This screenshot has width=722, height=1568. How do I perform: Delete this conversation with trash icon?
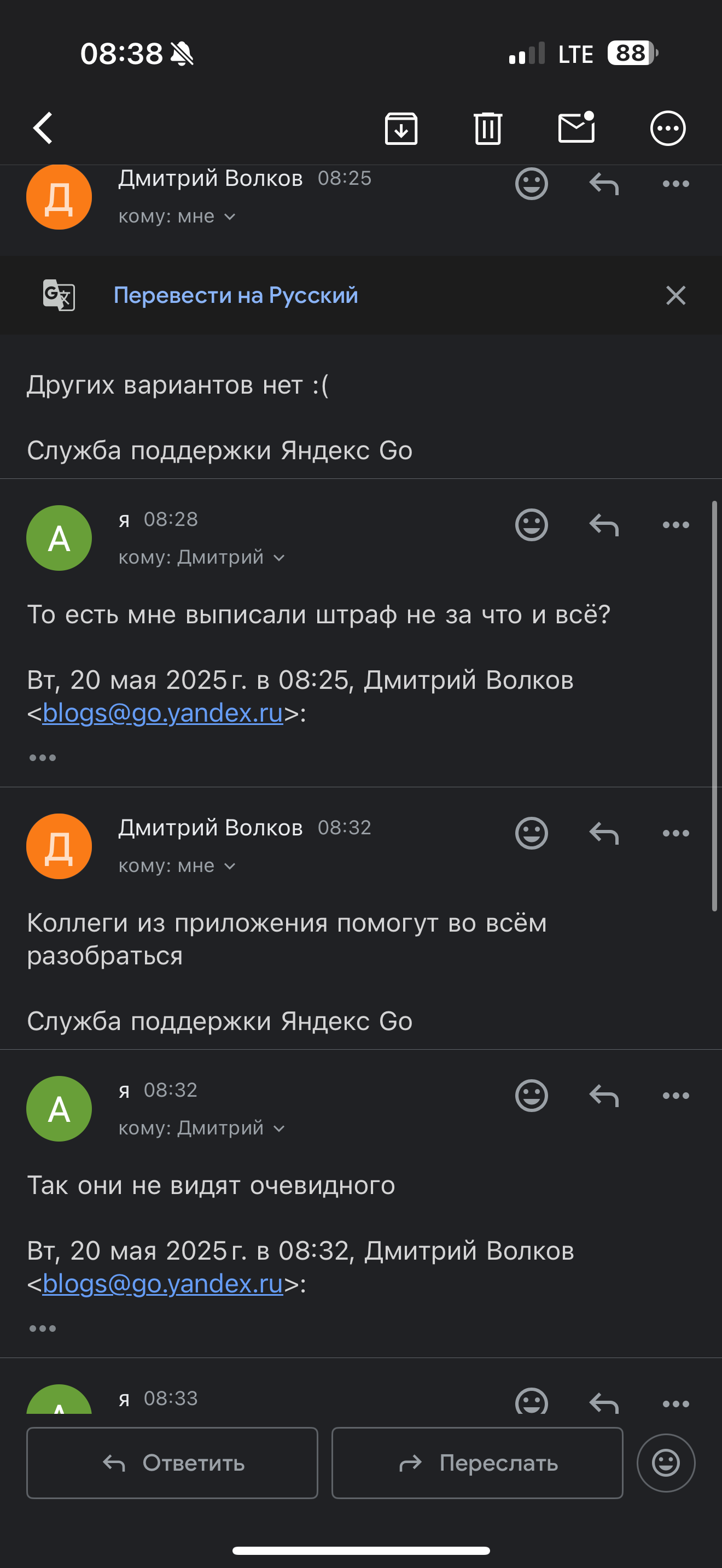pos(488,128)
